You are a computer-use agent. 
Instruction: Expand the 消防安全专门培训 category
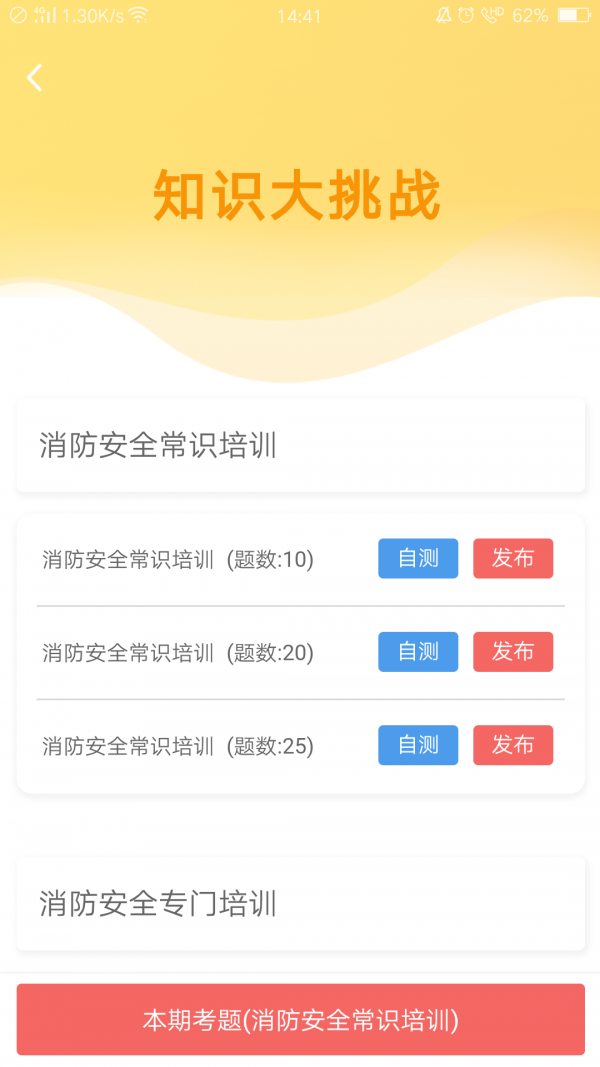300,904
